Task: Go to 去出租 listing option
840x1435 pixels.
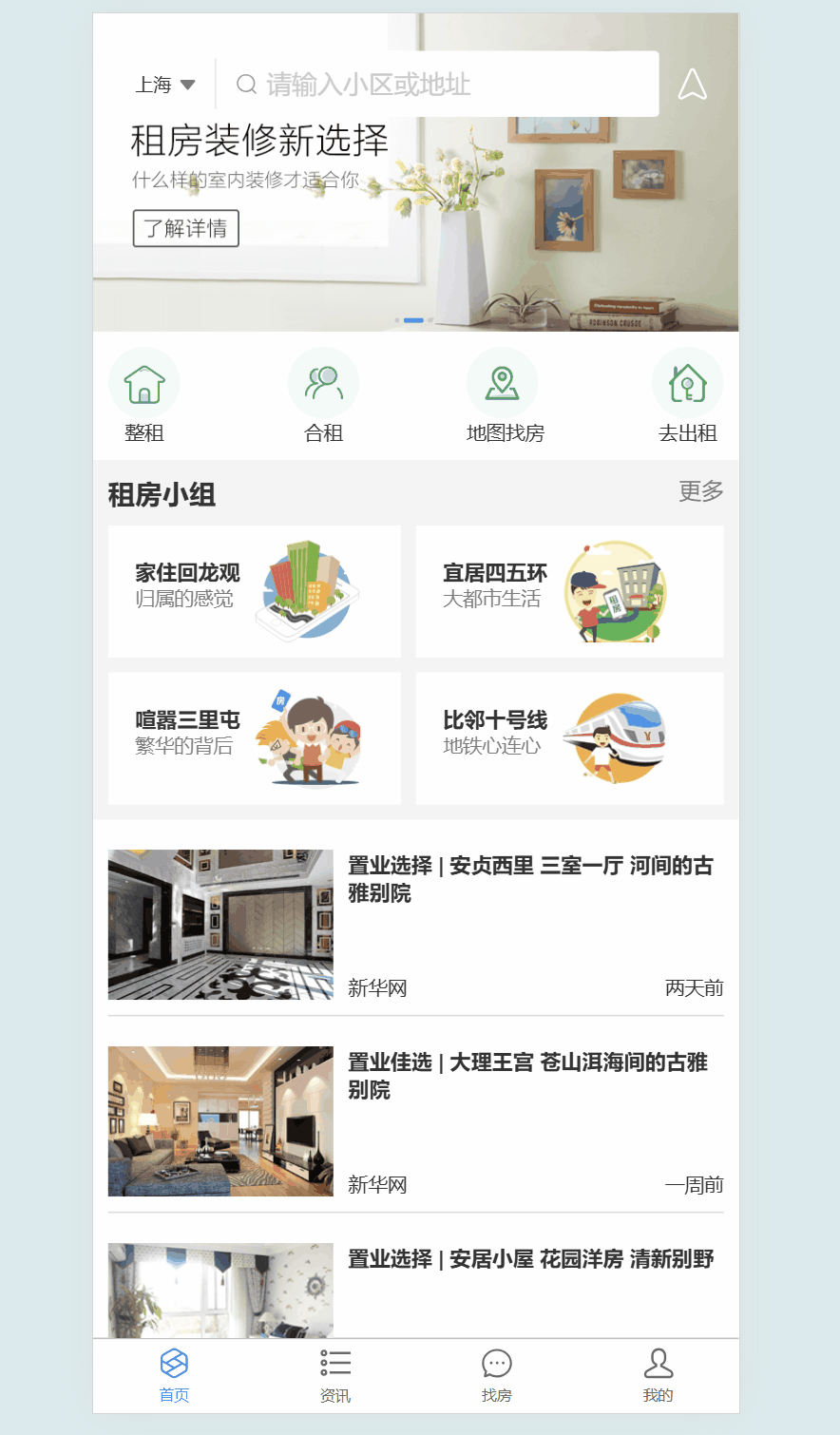Action: 687,396
